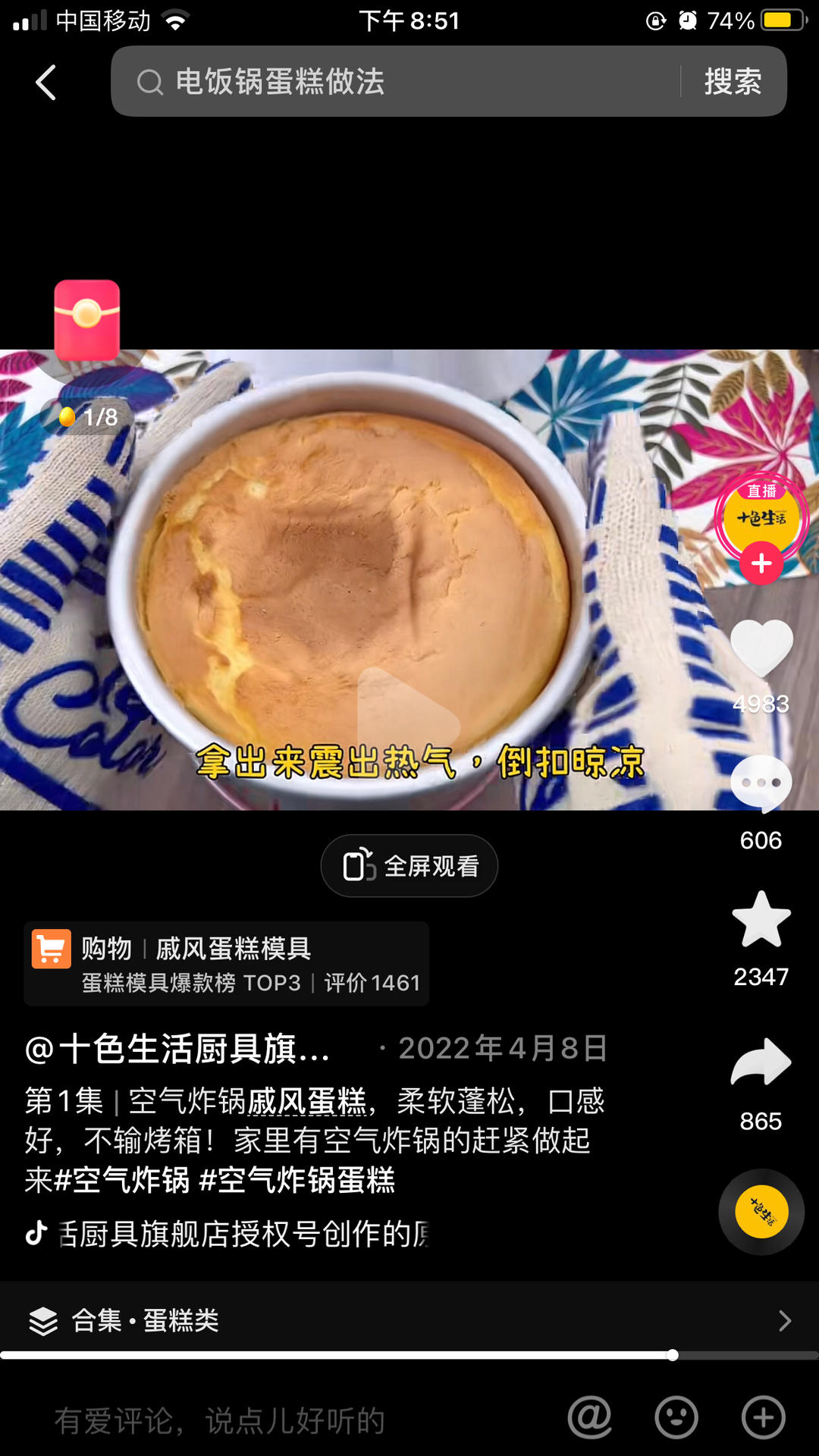Image resolution: width=819 pixels, height=1456 pixels.
Task: Favorite the video with the star
Action: [x=761, y=920]
